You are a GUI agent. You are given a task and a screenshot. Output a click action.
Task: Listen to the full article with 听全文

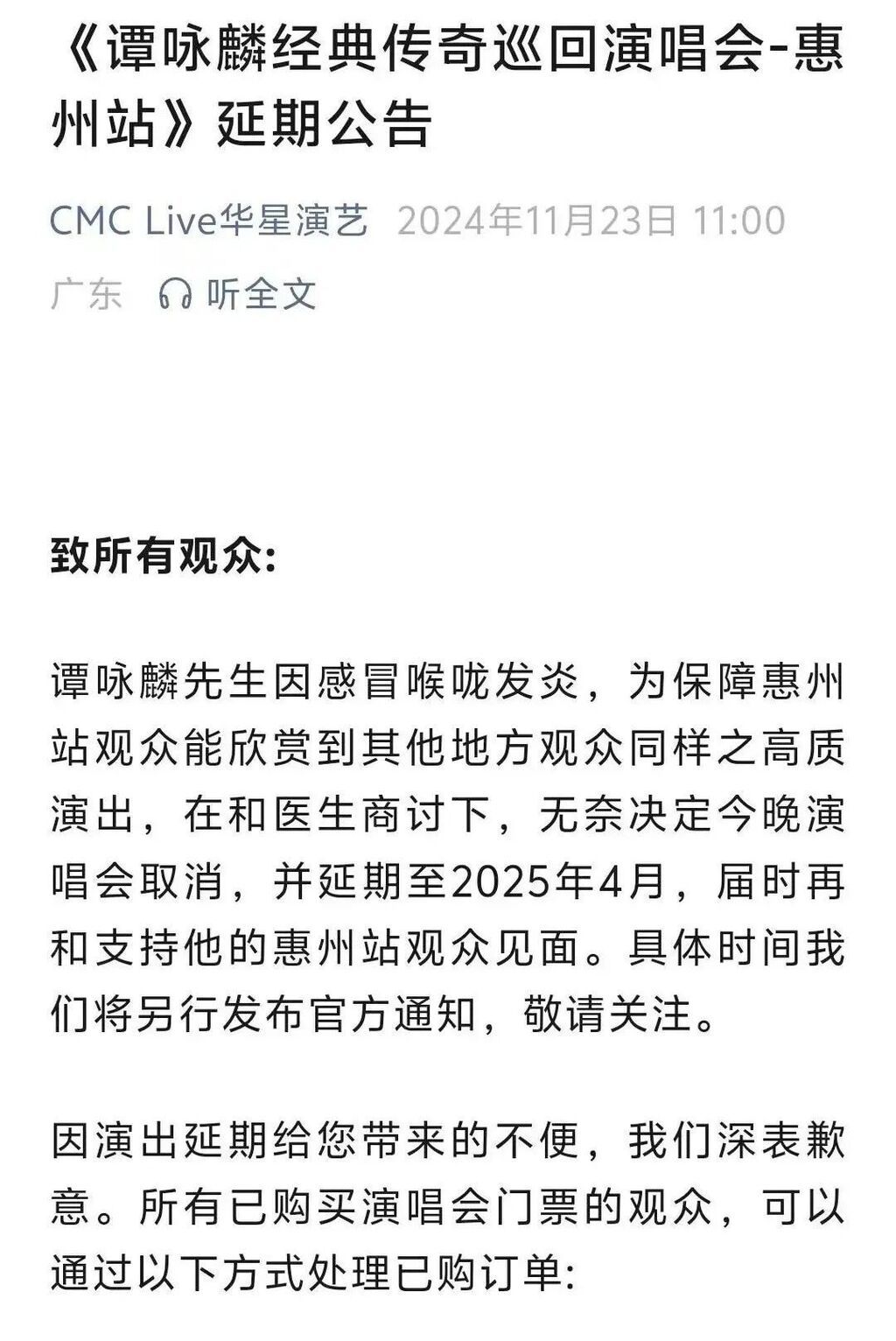(238, 294)
